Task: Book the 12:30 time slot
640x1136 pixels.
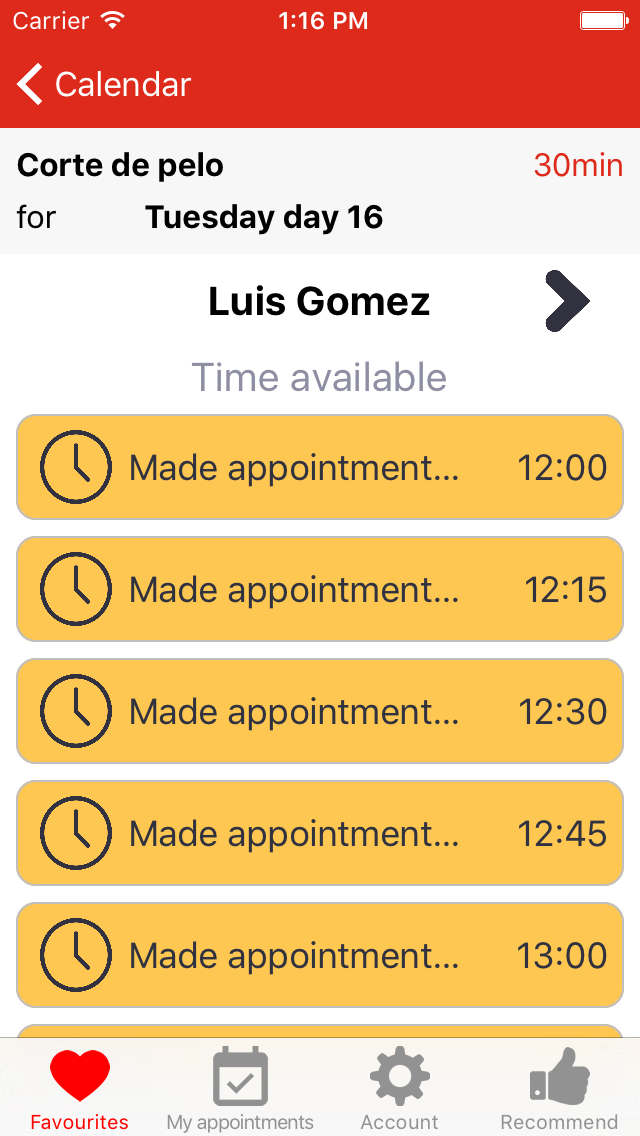Action: tap(320, 711)
